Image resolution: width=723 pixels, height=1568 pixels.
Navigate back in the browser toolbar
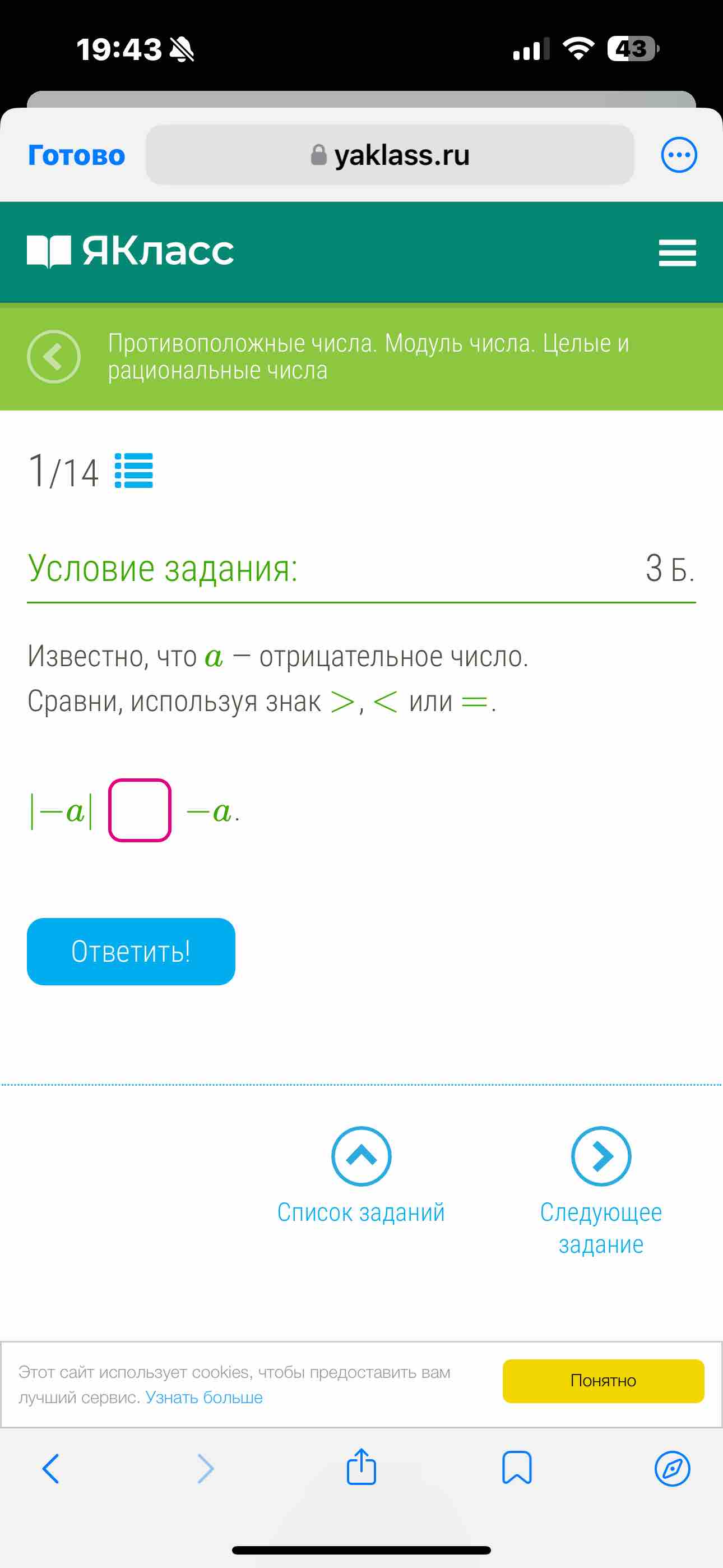(x=50, y=1469)
